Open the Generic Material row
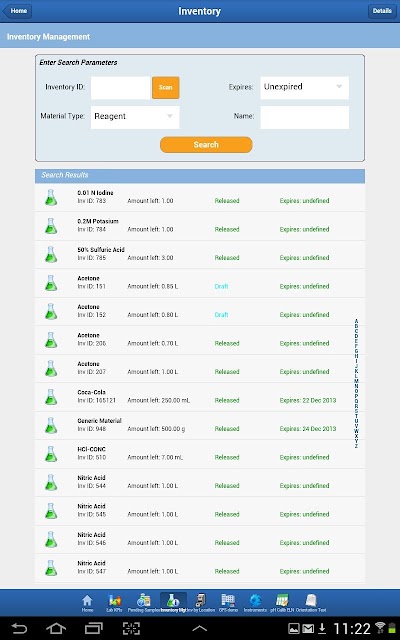This screenshot has height=640, width=400. click(200, 425)
